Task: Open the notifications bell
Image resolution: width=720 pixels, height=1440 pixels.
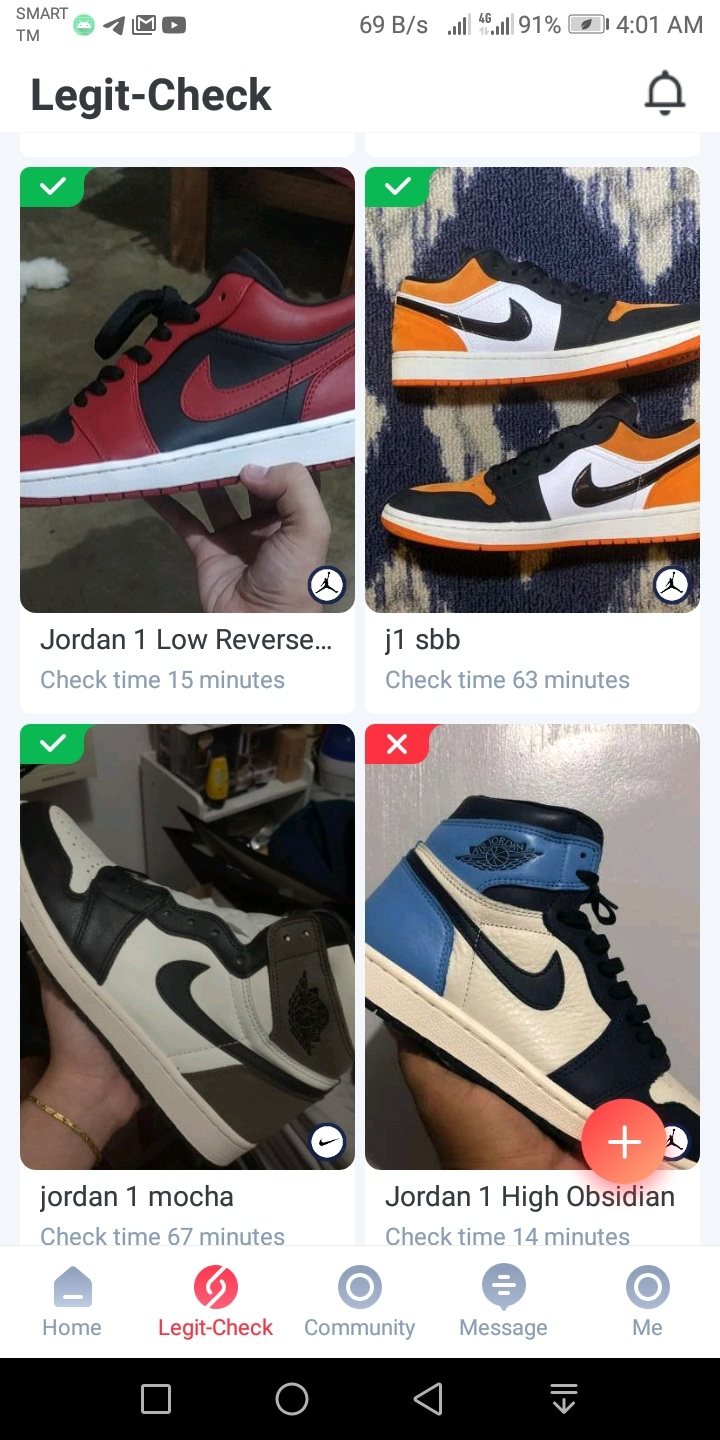Action: 664,94
